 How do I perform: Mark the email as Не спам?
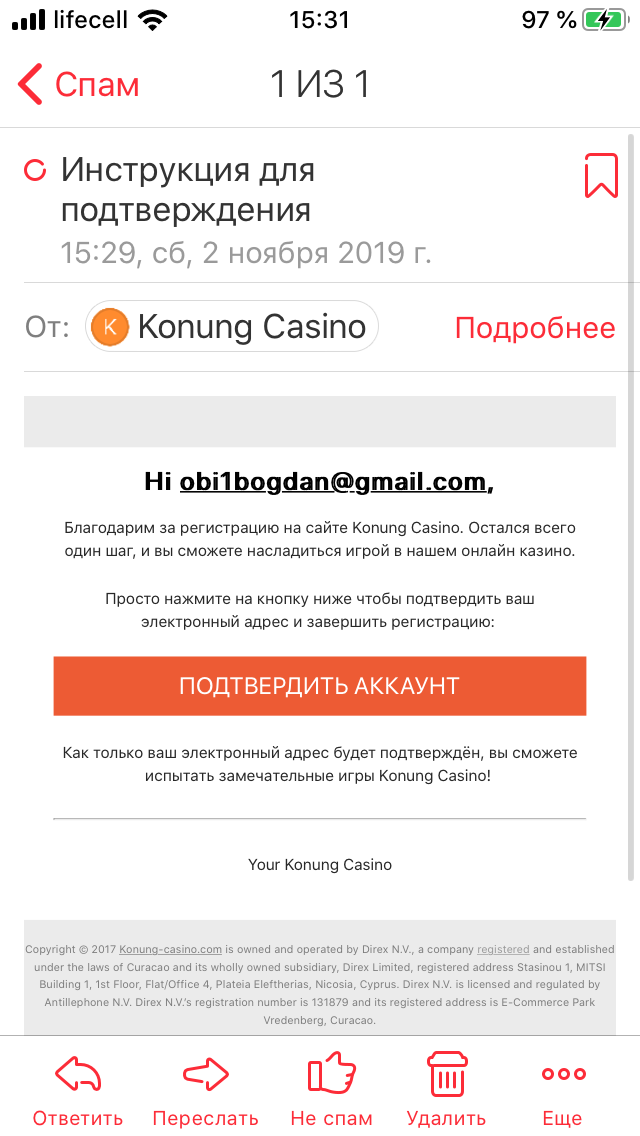click(x=331, y=1090)
